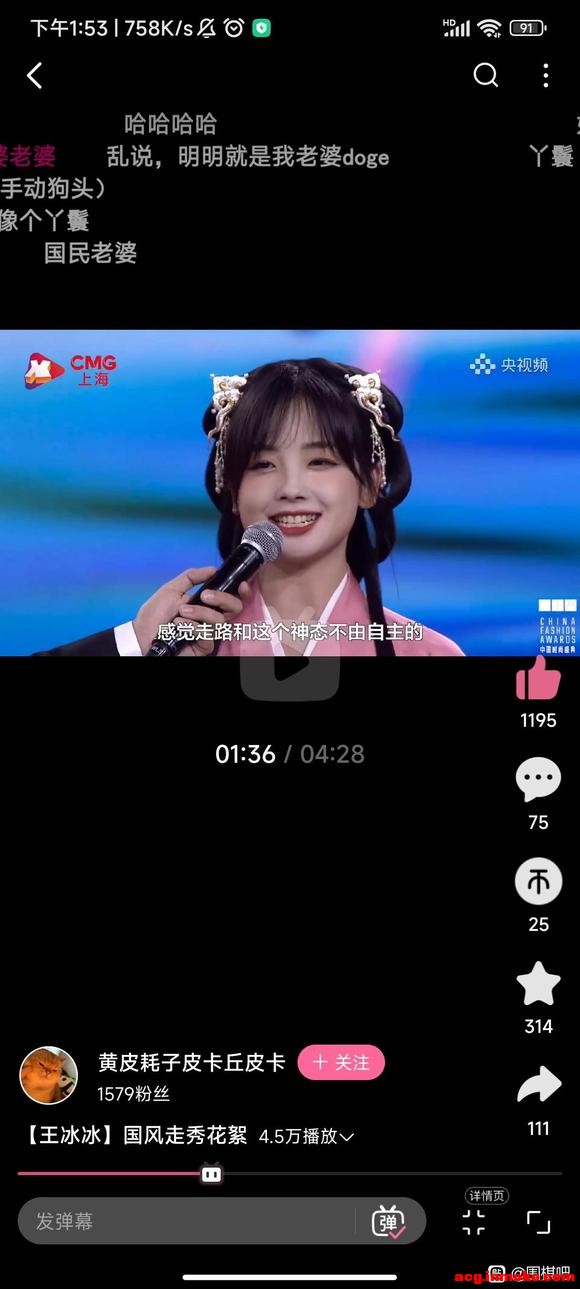Tap the 发弹幕 input field
Image resolution: width=580 pixels, height=1289 pixels.
[186, 1221]
